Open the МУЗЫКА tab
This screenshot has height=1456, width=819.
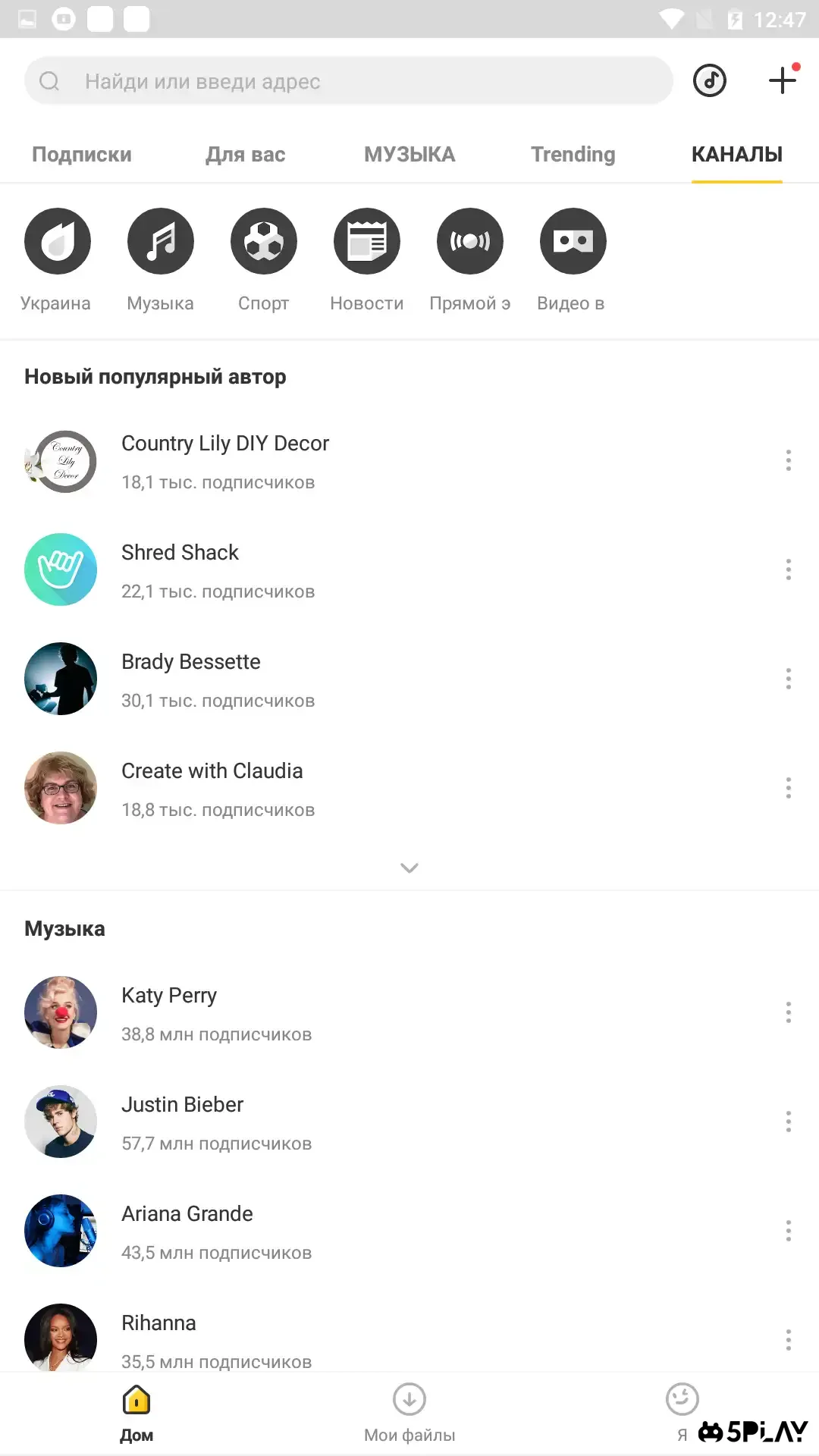(x=409, y=155)
